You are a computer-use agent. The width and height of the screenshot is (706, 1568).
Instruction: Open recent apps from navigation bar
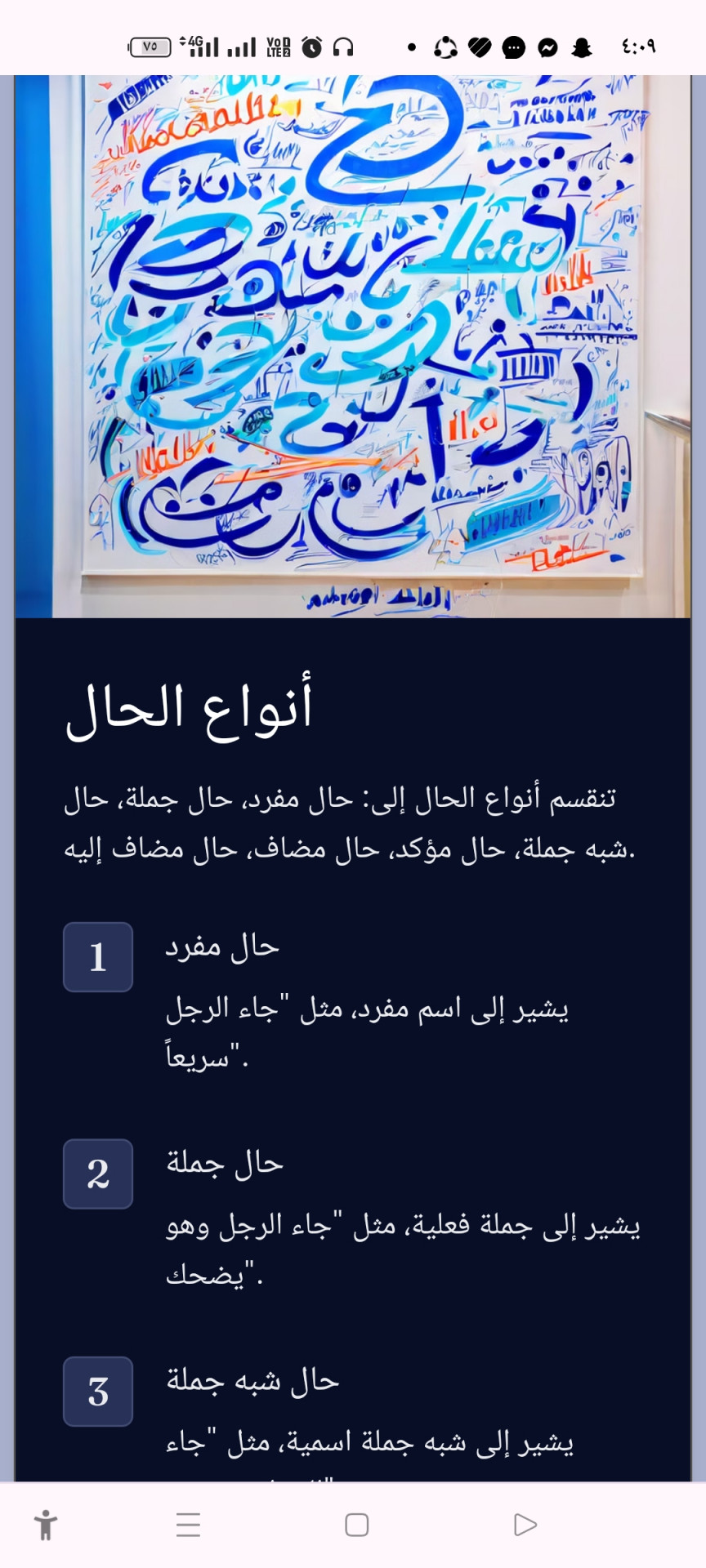[x=188, y=1525]
